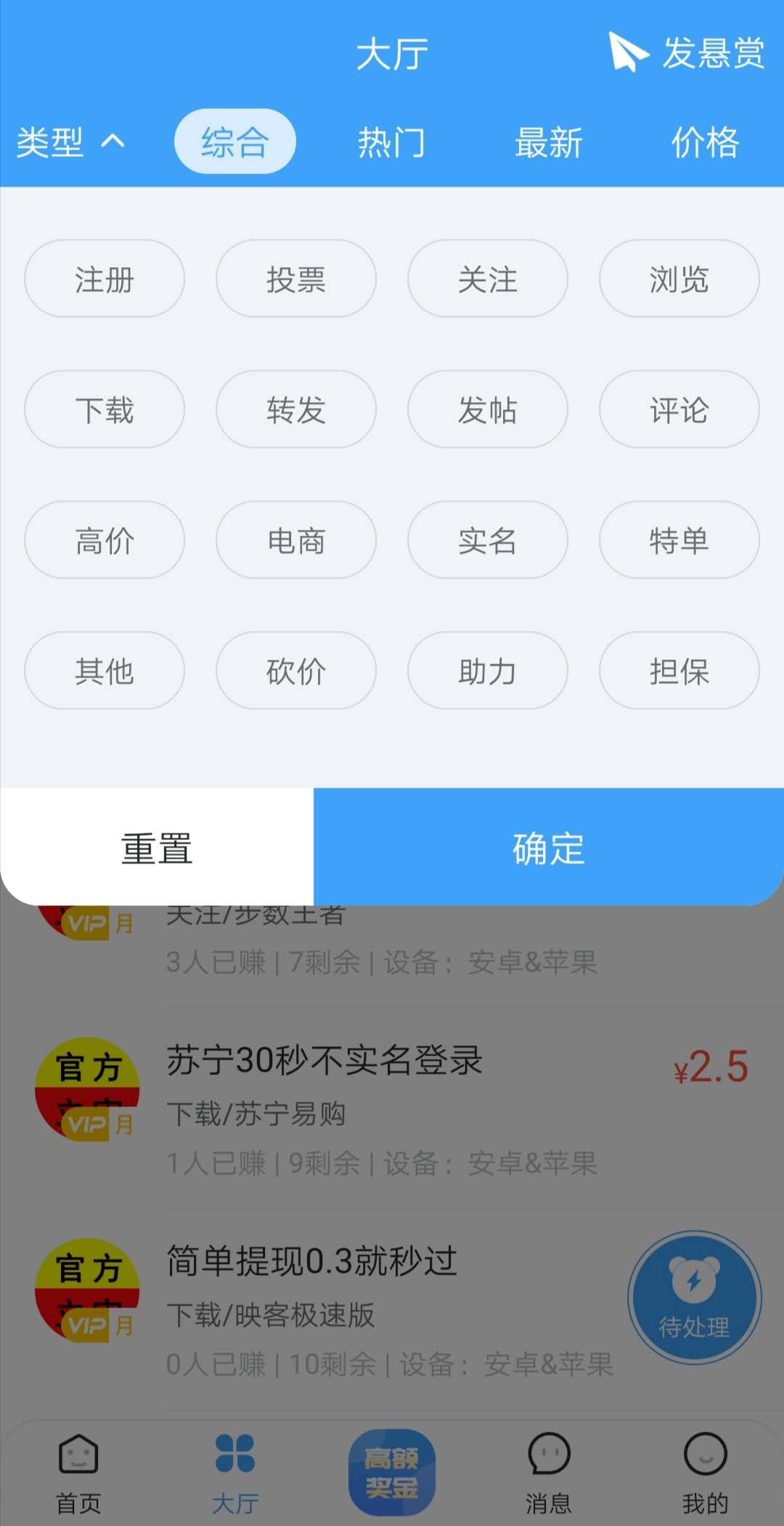Switch to the 热门 sort tab
Screen dimensions: 784x1526
coord(391,142)
